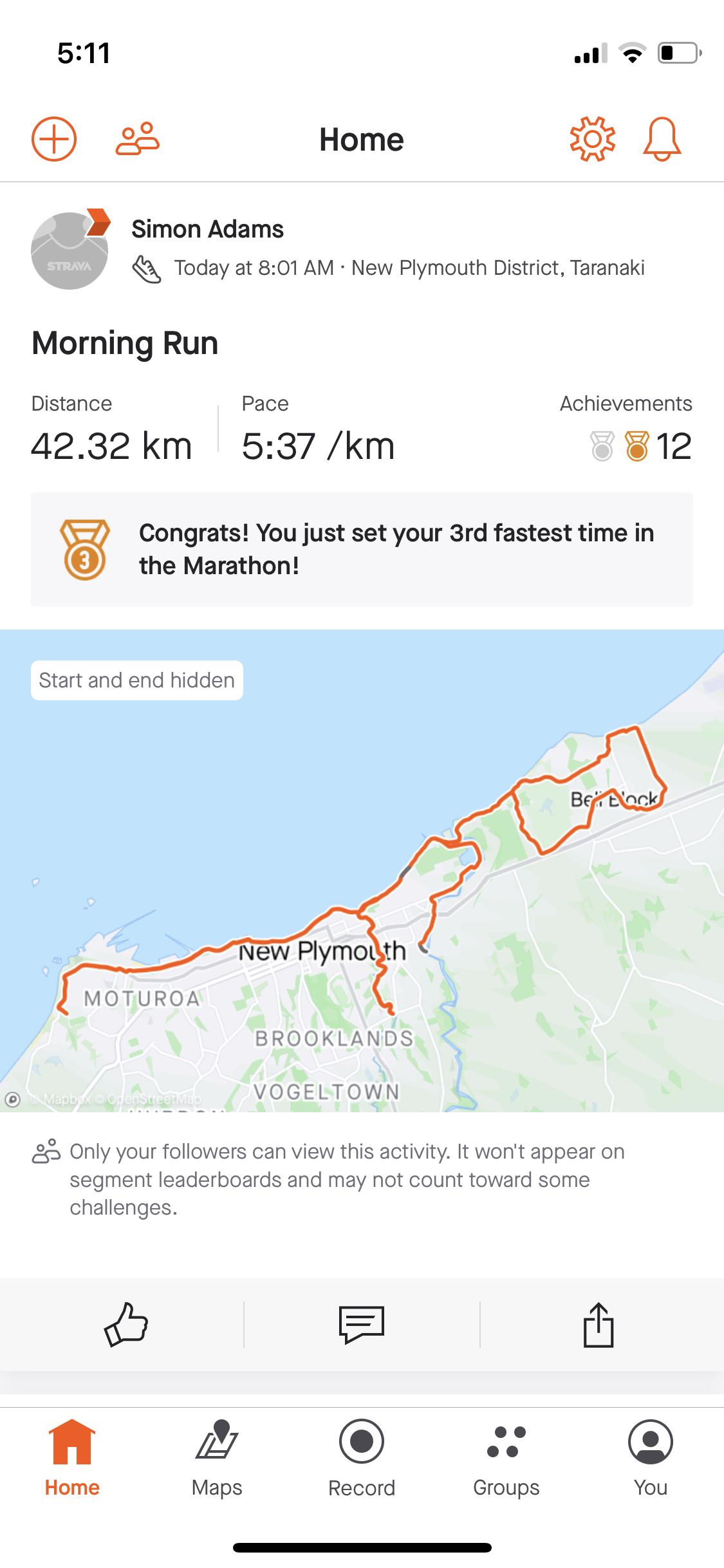
Task: Switch to the Maps tab
Action: point(217,1460)
